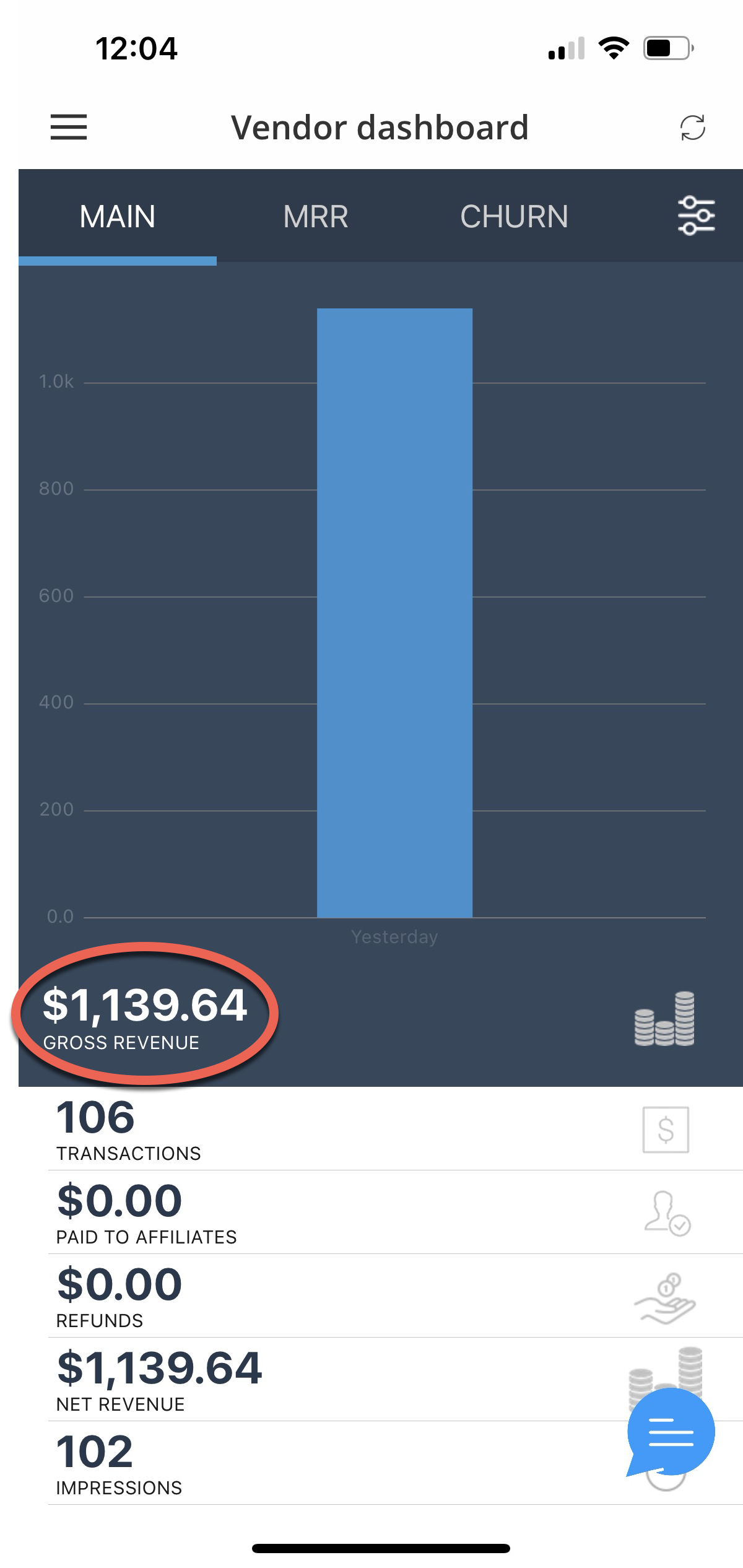Viewport: 743px width, 1568px height.
Task: Select the Impressions metric row
Action: 396,1463
